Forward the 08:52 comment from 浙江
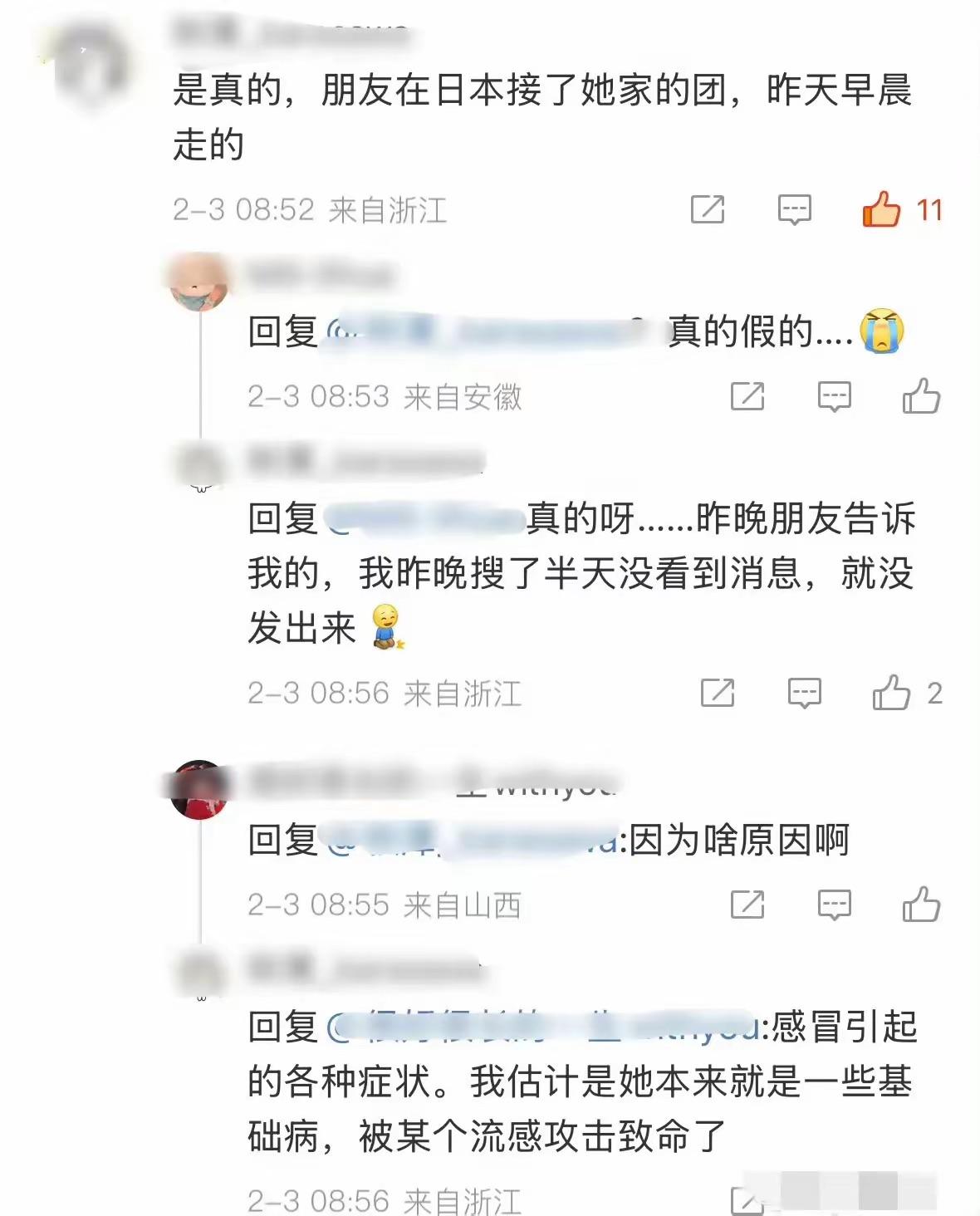The width and height of the screenshot is (980, 1216). tap(708, 209)
